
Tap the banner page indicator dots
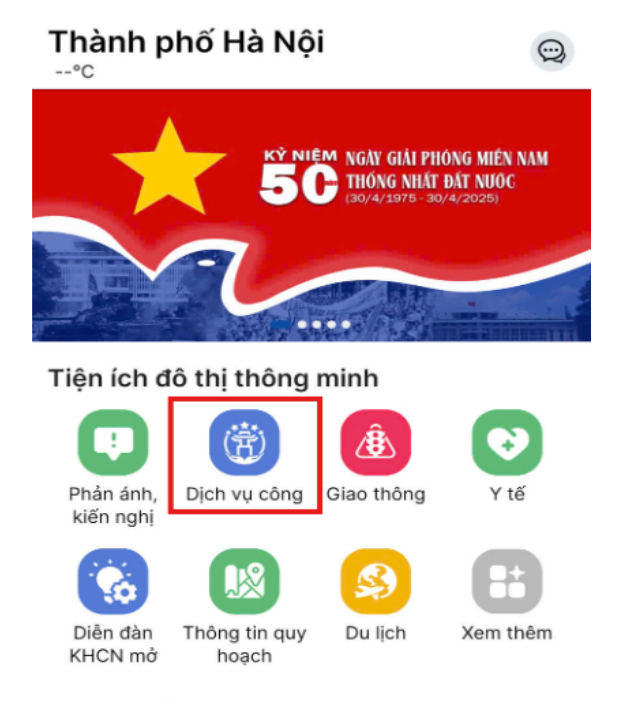[x=311, y=324]
